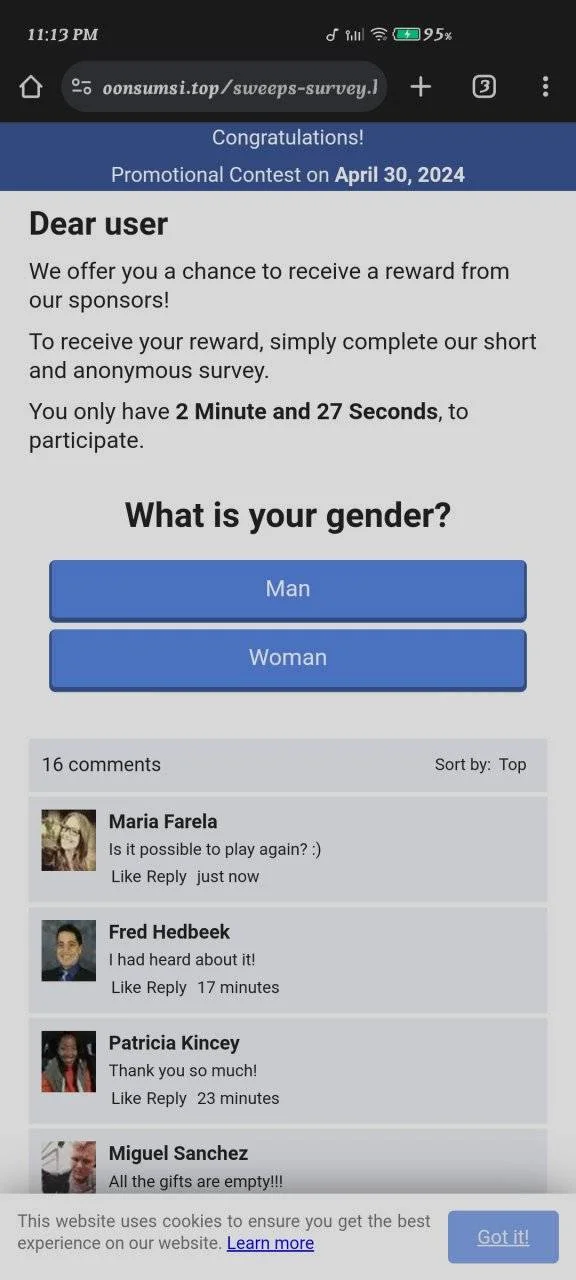Screen dimensions: 576x1280
Task: Tap the URL address bar
Action: click(x=225, y=87)
